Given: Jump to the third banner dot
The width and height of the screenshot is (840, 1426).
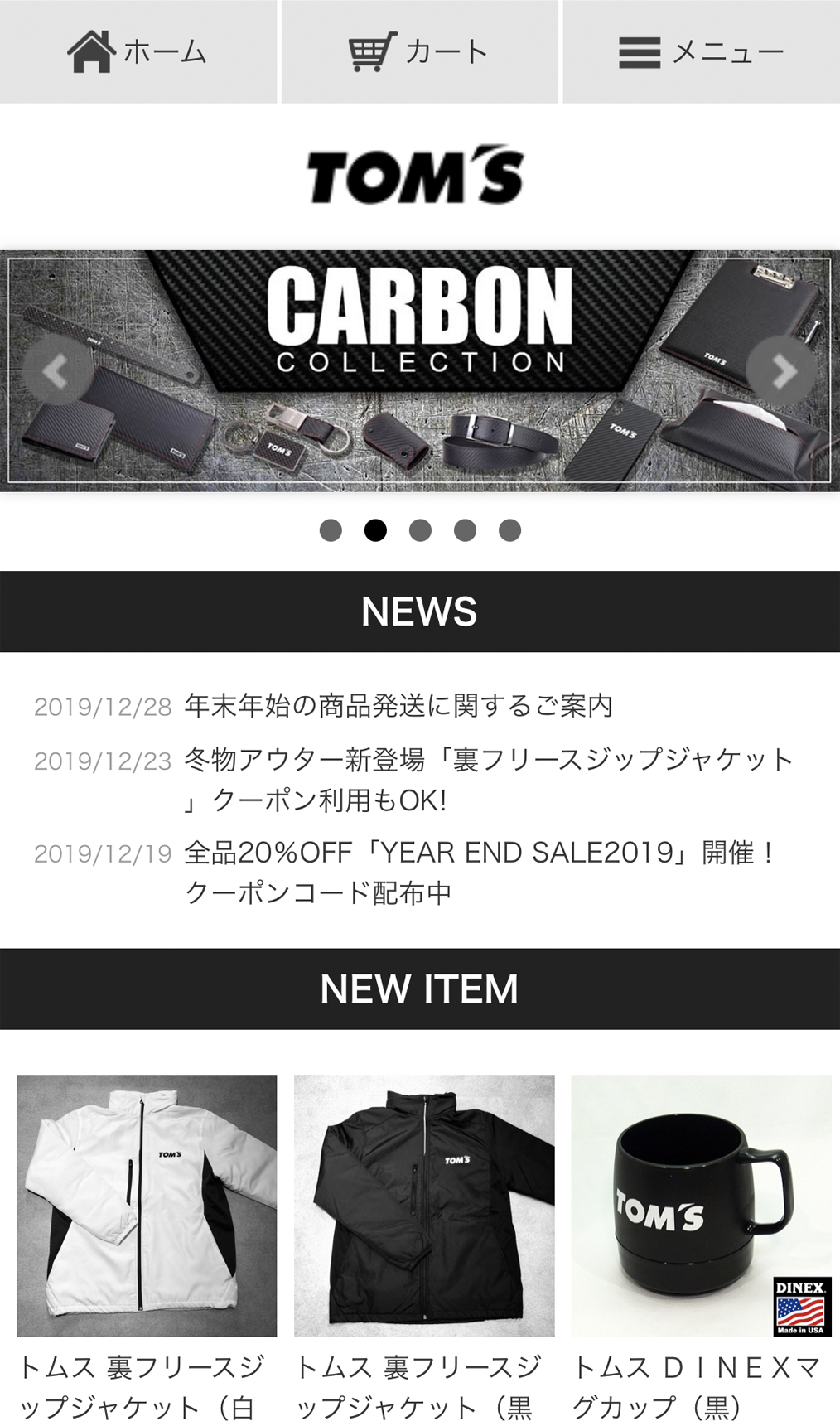Looking at the screenshot, I should pyautogui.click(x=420, y=530).
